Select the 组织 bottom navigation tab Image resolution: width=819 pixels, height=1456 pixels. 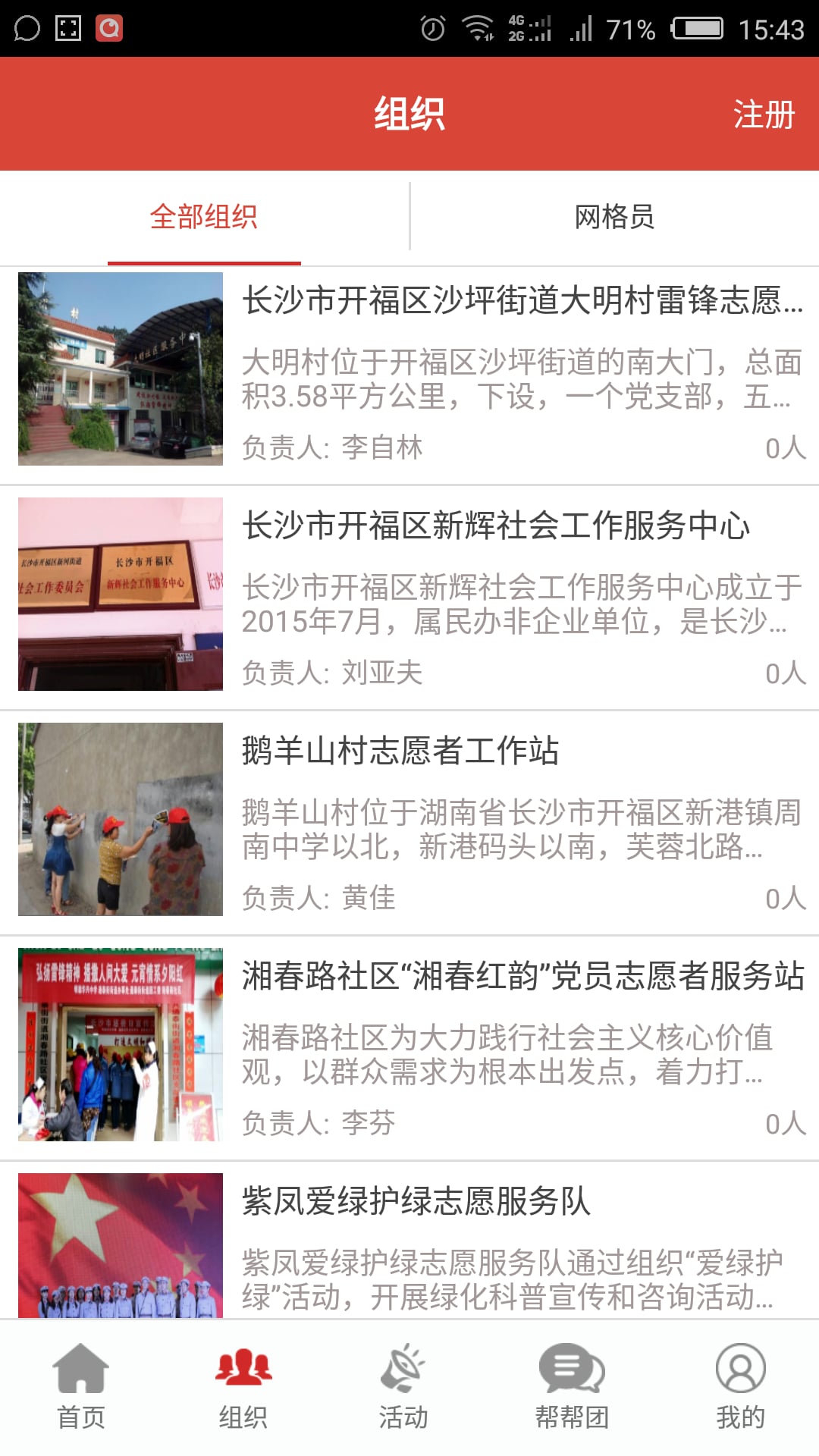[243, 1385]
